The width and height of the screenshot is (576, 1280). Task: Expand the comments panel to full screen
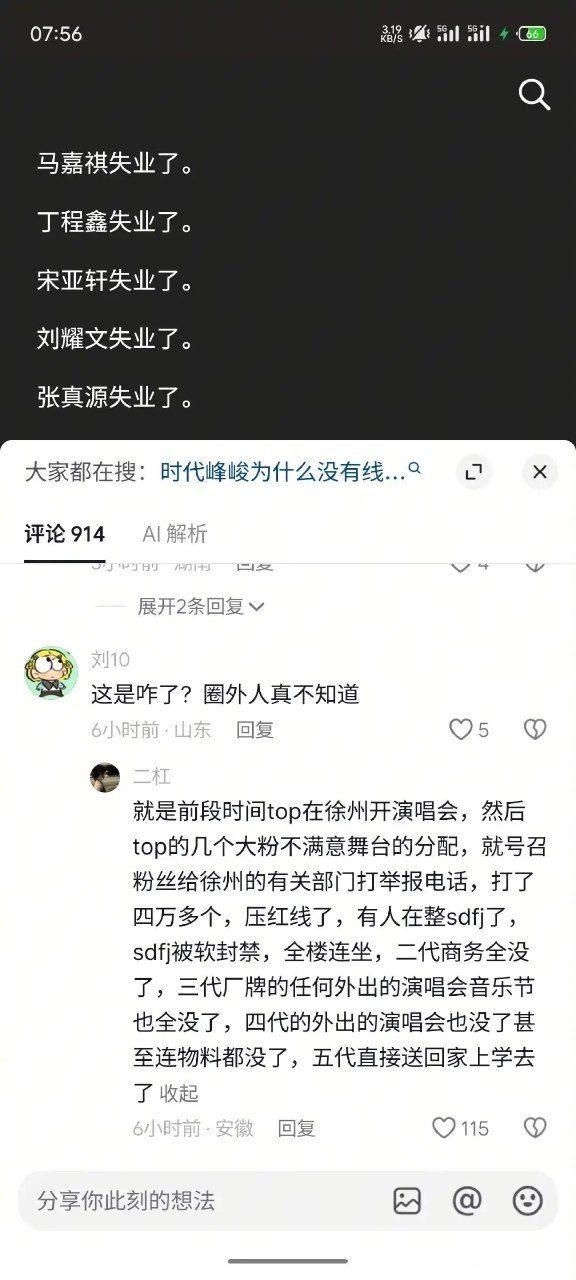pos(475,472)
